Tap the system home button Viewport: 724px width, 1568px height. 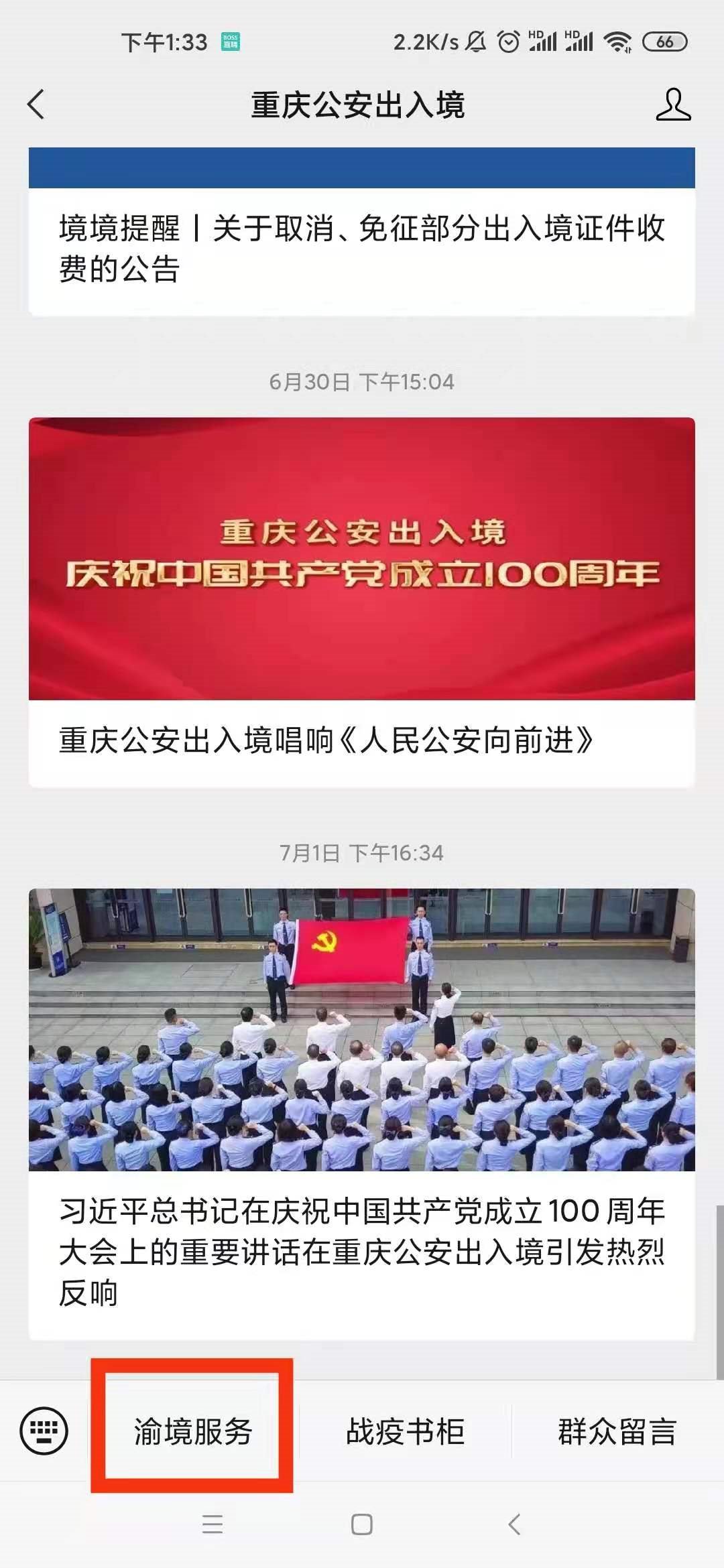361,1525
